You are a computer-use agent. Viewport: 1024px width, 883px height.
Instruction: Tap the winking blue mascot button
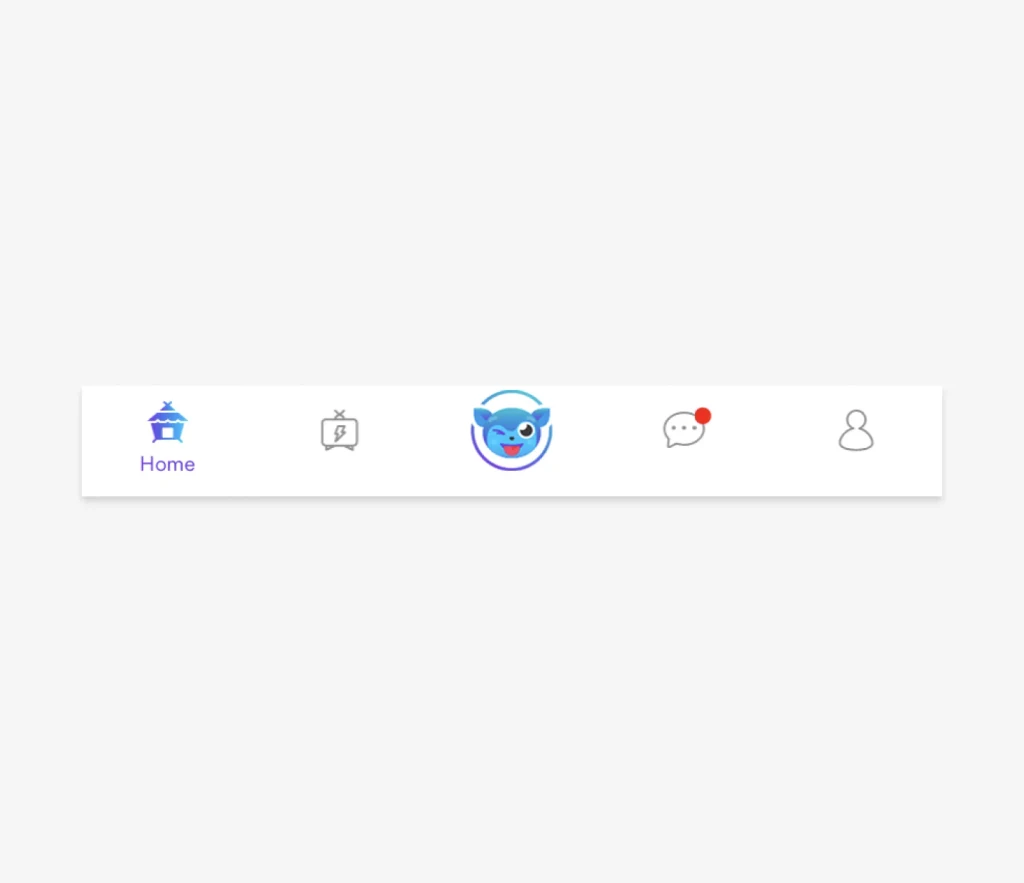(x=511, y=433)
